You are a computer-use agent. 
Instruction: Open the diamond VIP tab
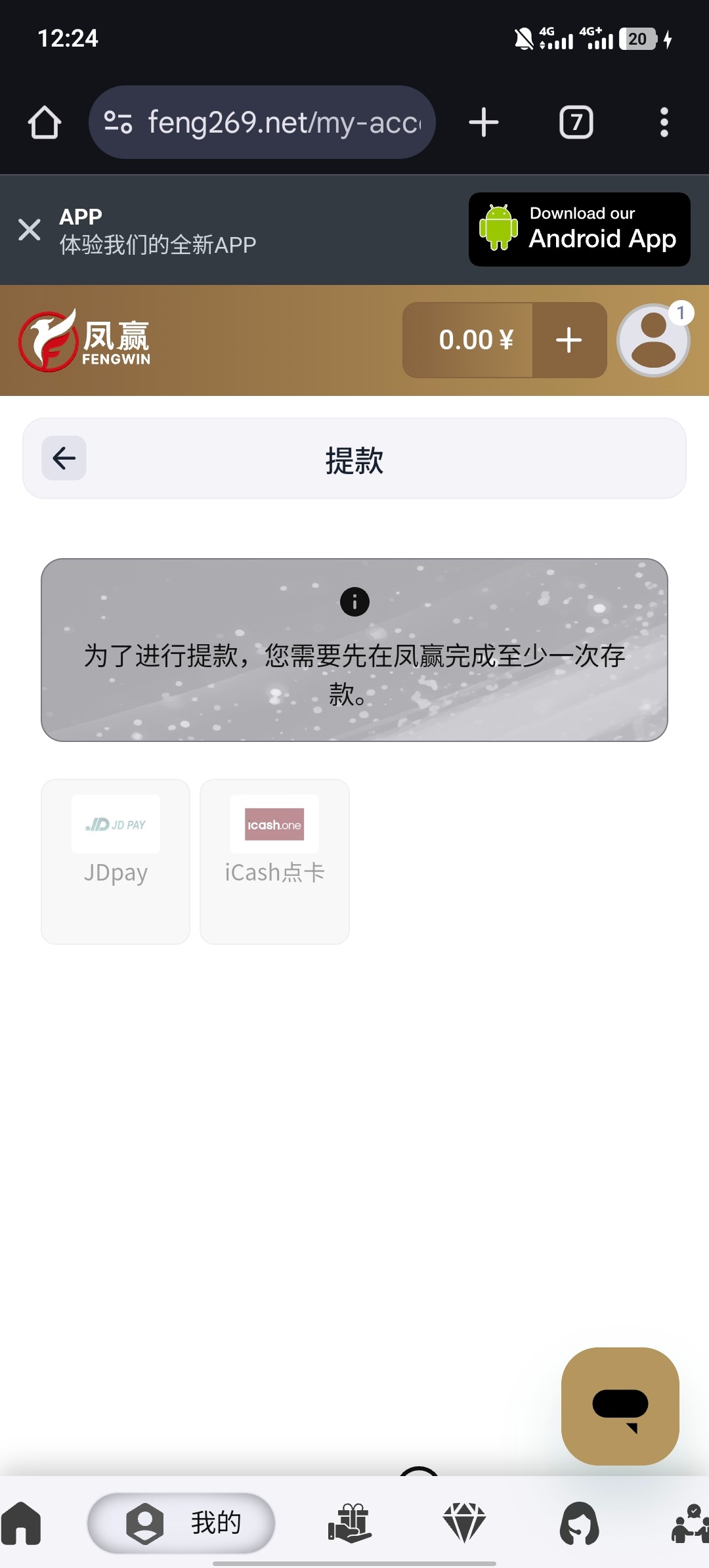pyautogui.click(x=464, y=1523)
